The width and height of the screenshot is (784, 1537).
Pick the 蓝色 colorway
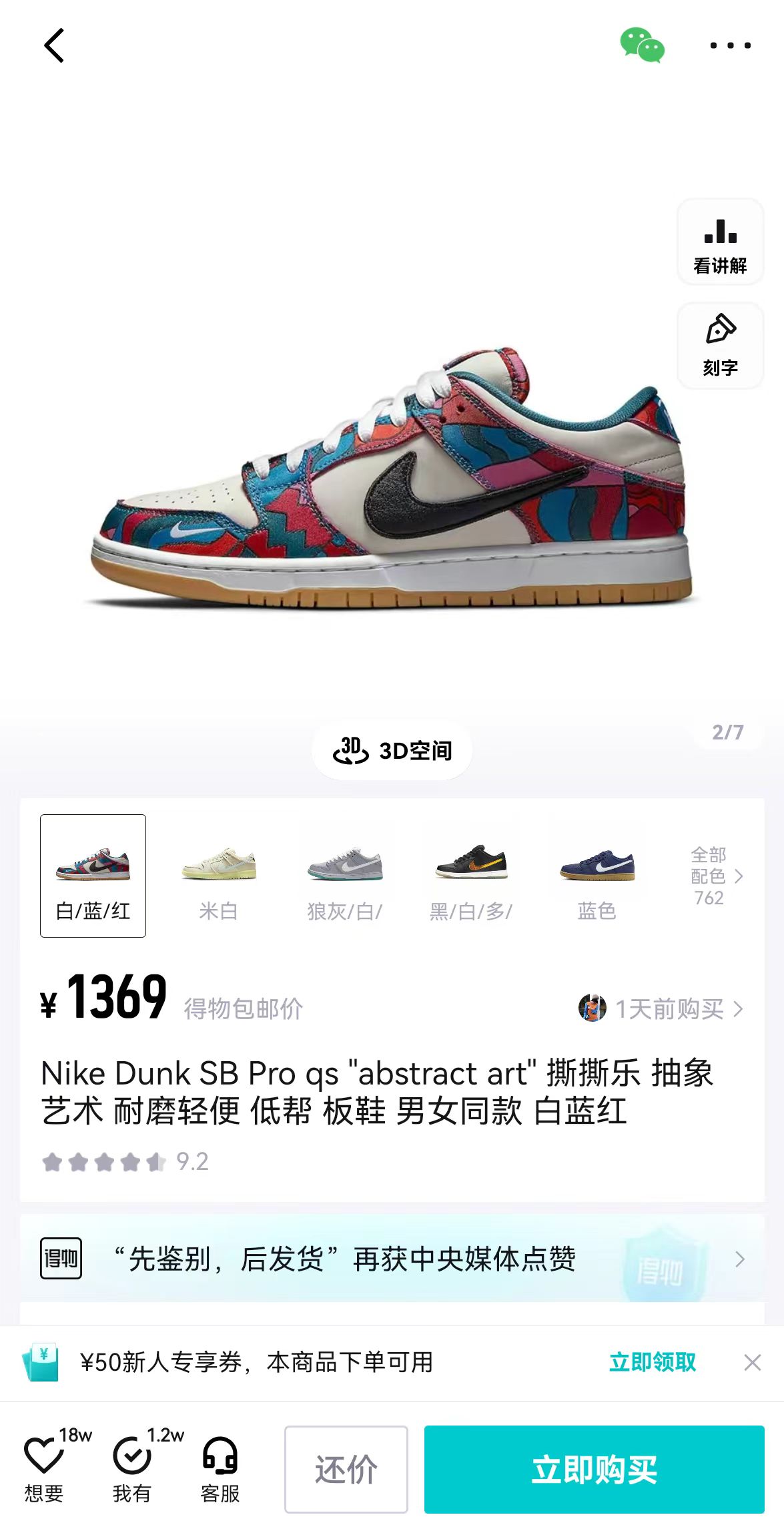[x=597, y=876]
